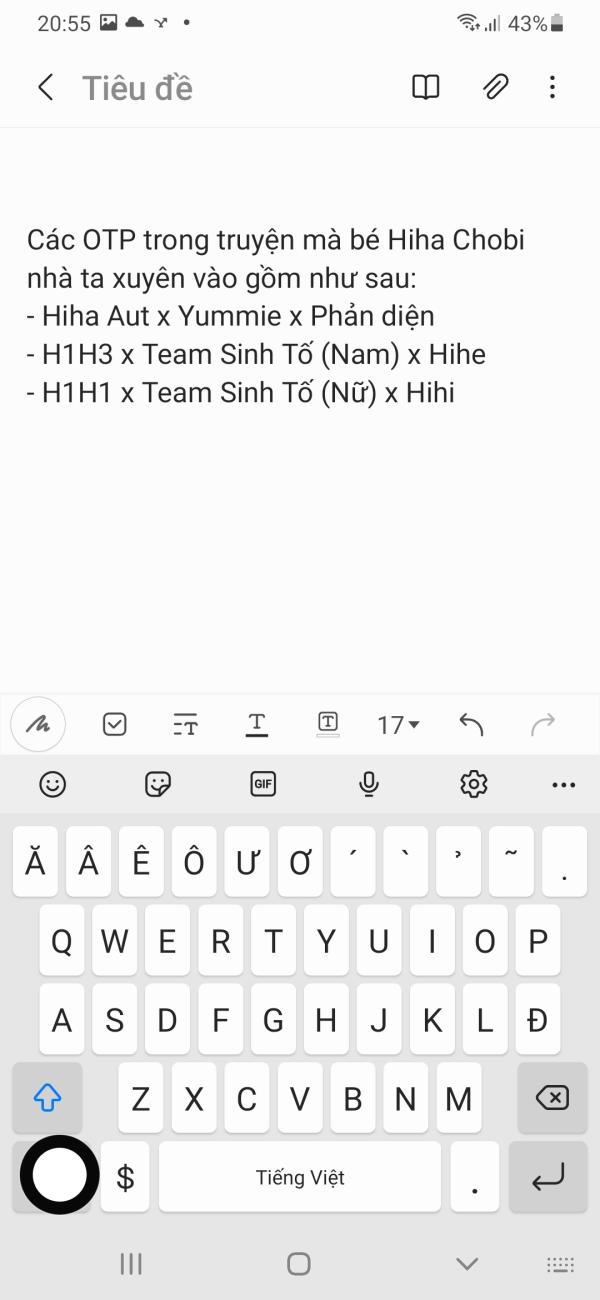Open reading mode book icon
The height and width of the screenshot is (1300, 600).
[x=426, y=88]
